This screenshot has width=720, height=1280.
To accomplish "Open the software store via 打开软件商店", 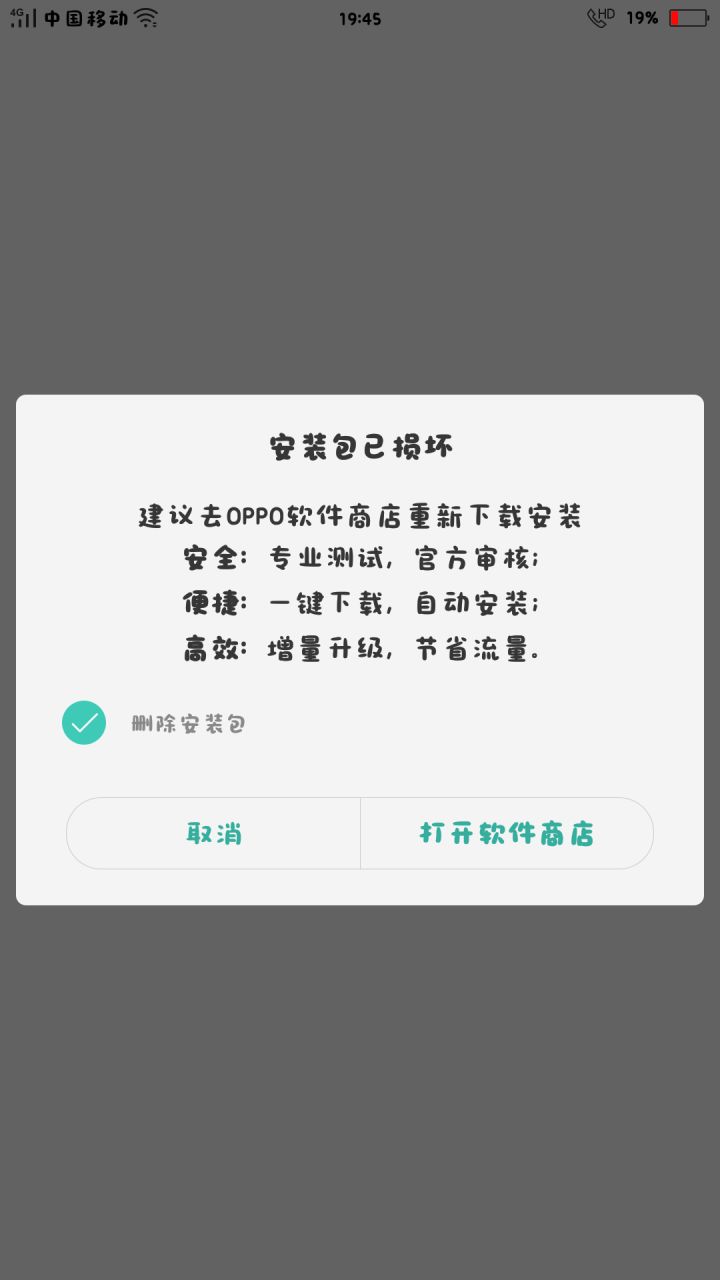I will (x=506, y=833).
